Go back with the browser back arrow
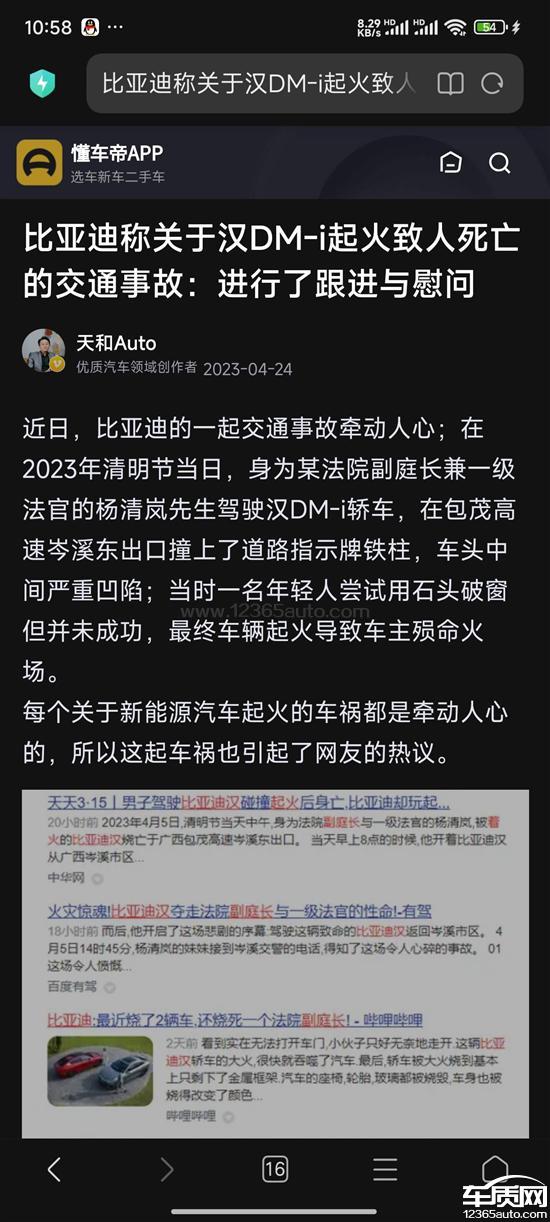Viewport: 550px width, 1222px height. coord(54,1168)
